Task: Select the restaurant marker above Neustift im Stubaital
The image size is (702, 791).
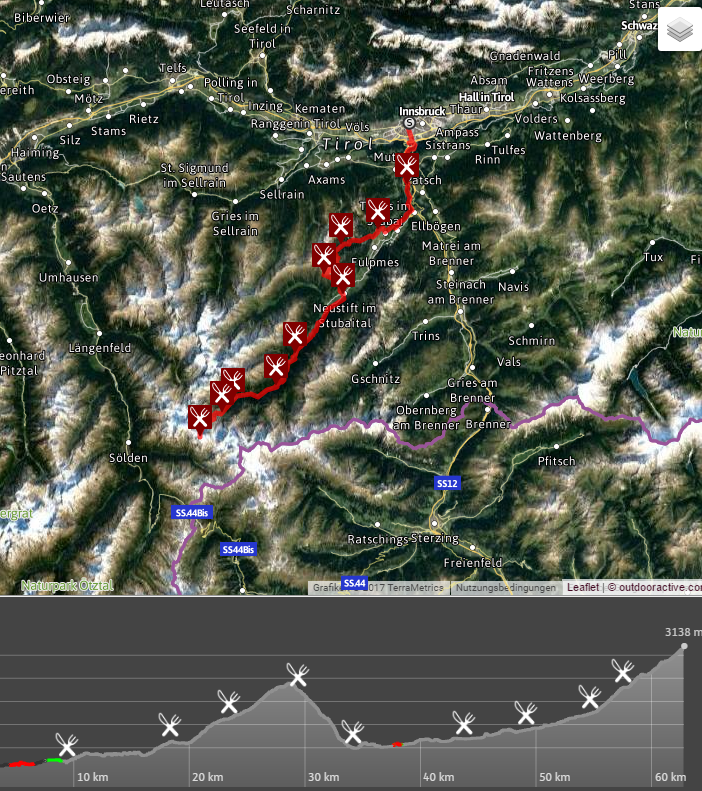Action: point(343,275)
